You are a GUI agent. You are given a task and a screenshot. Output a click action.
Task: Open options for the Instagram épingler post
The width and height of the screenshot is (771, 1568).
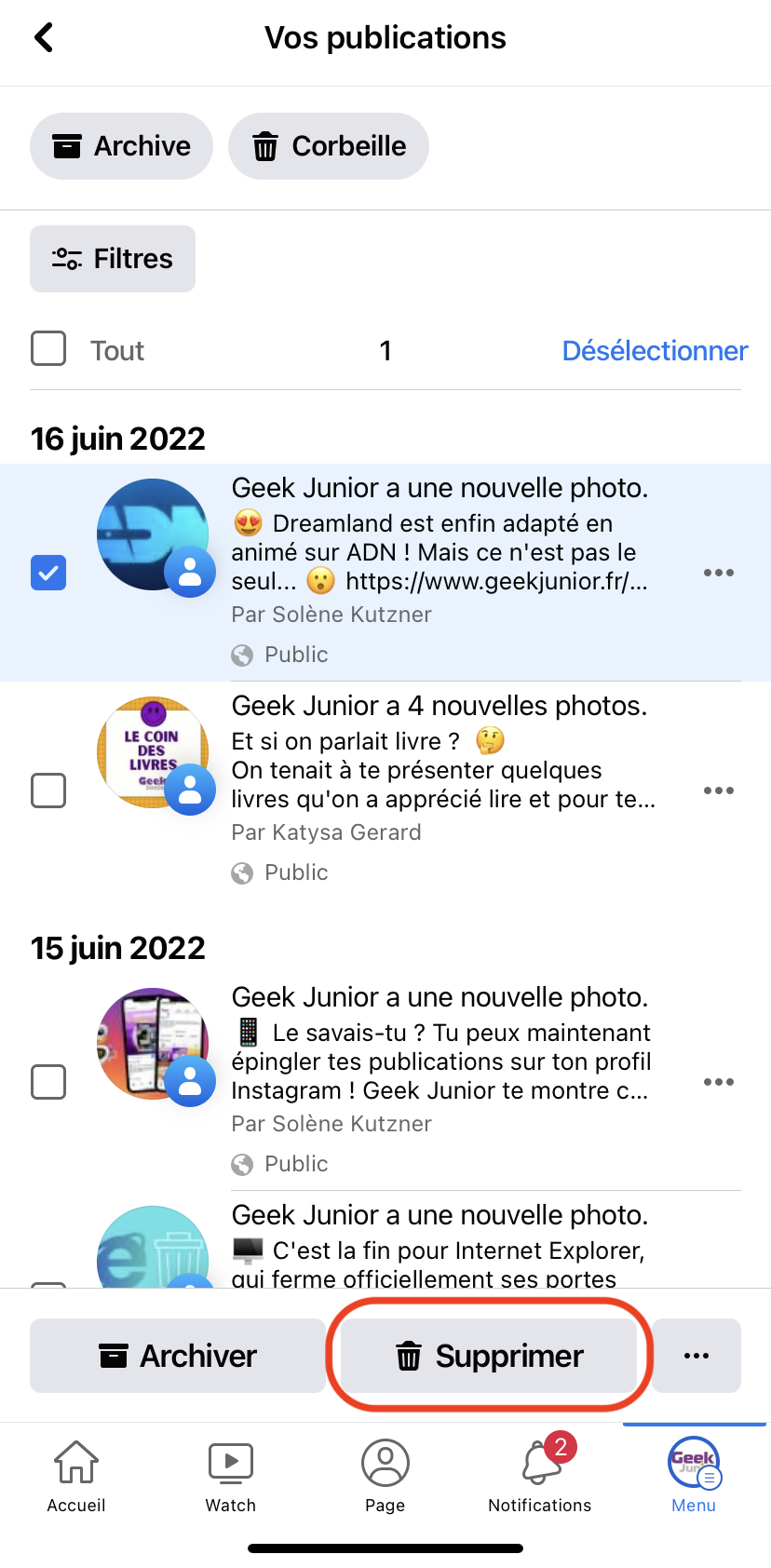[718, 1082]
